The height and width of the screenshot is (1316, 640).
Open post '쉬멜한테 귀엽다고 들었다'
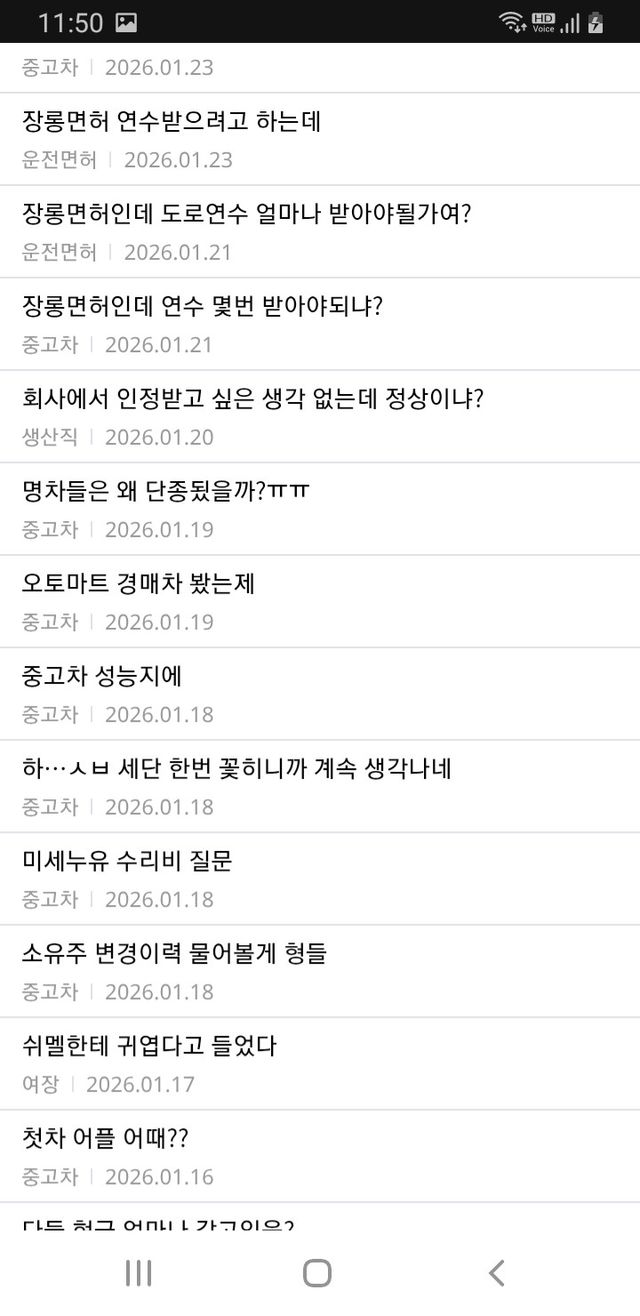click(149, 1046)
